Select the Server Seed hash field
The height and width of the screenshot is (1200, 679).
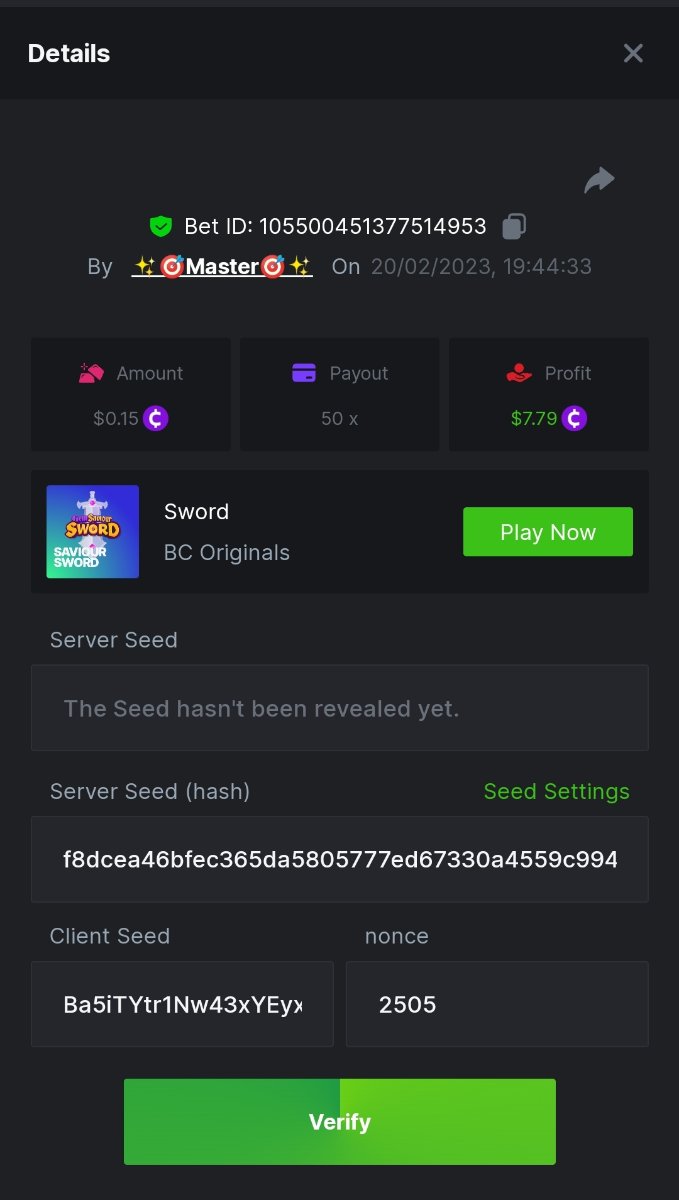(340, 860)
